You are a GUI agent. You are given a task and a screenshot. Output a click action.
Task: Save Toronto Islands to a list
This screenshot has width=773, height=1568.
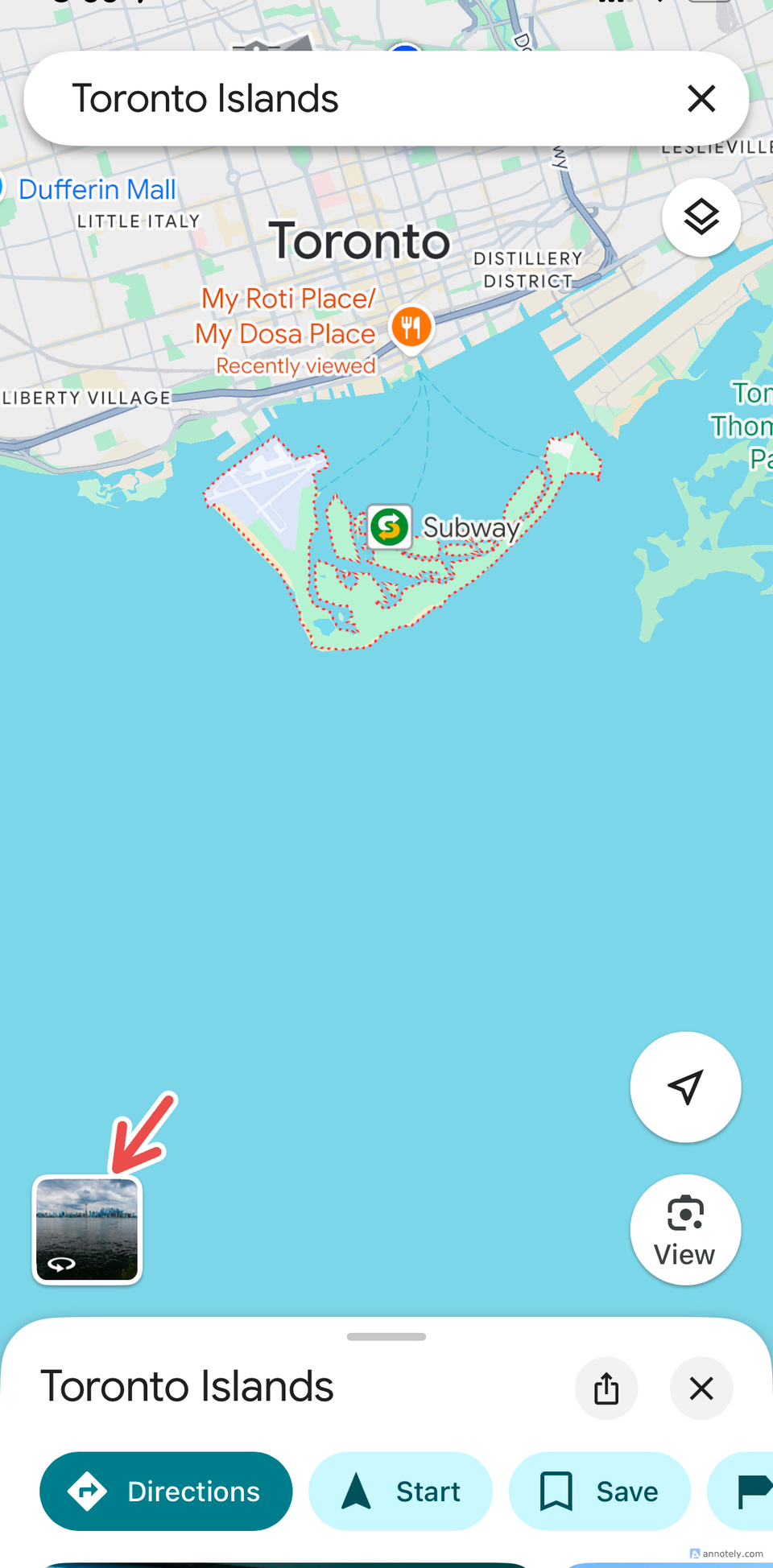click(599, 1491)
